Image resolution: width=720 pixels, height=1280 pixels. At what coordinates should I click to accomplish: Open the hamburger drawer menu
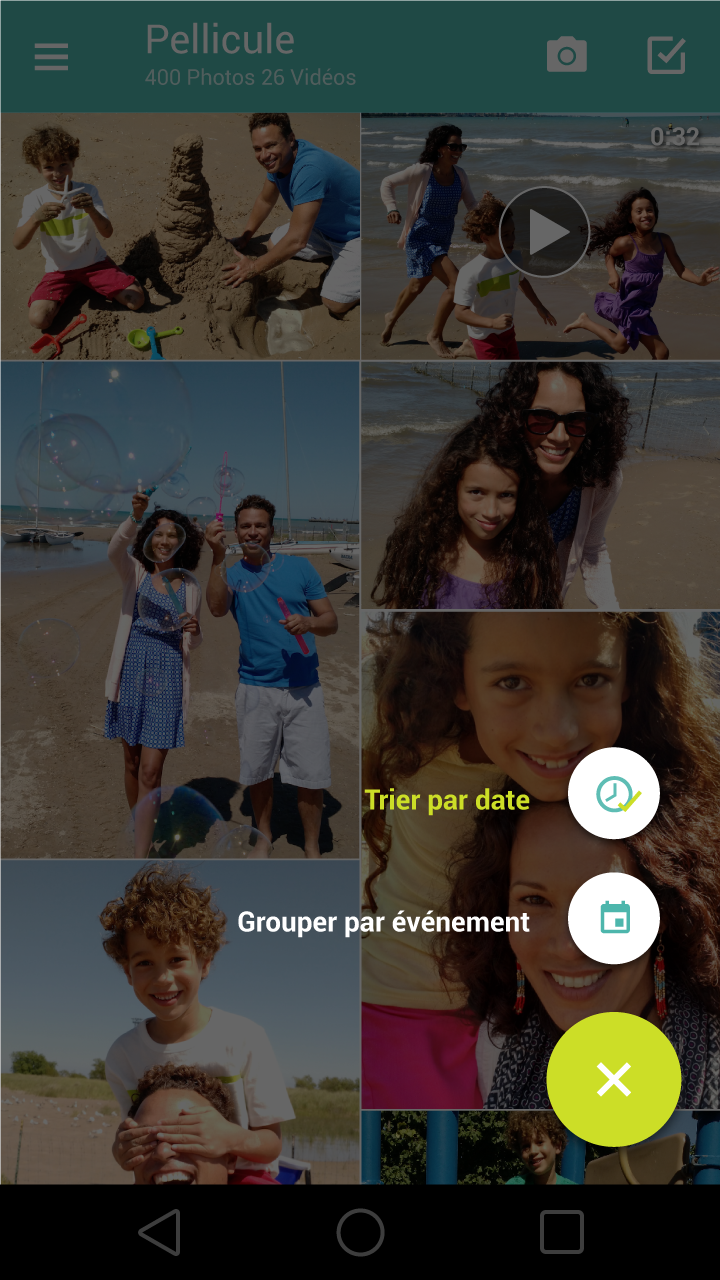[x=51, y=56]
